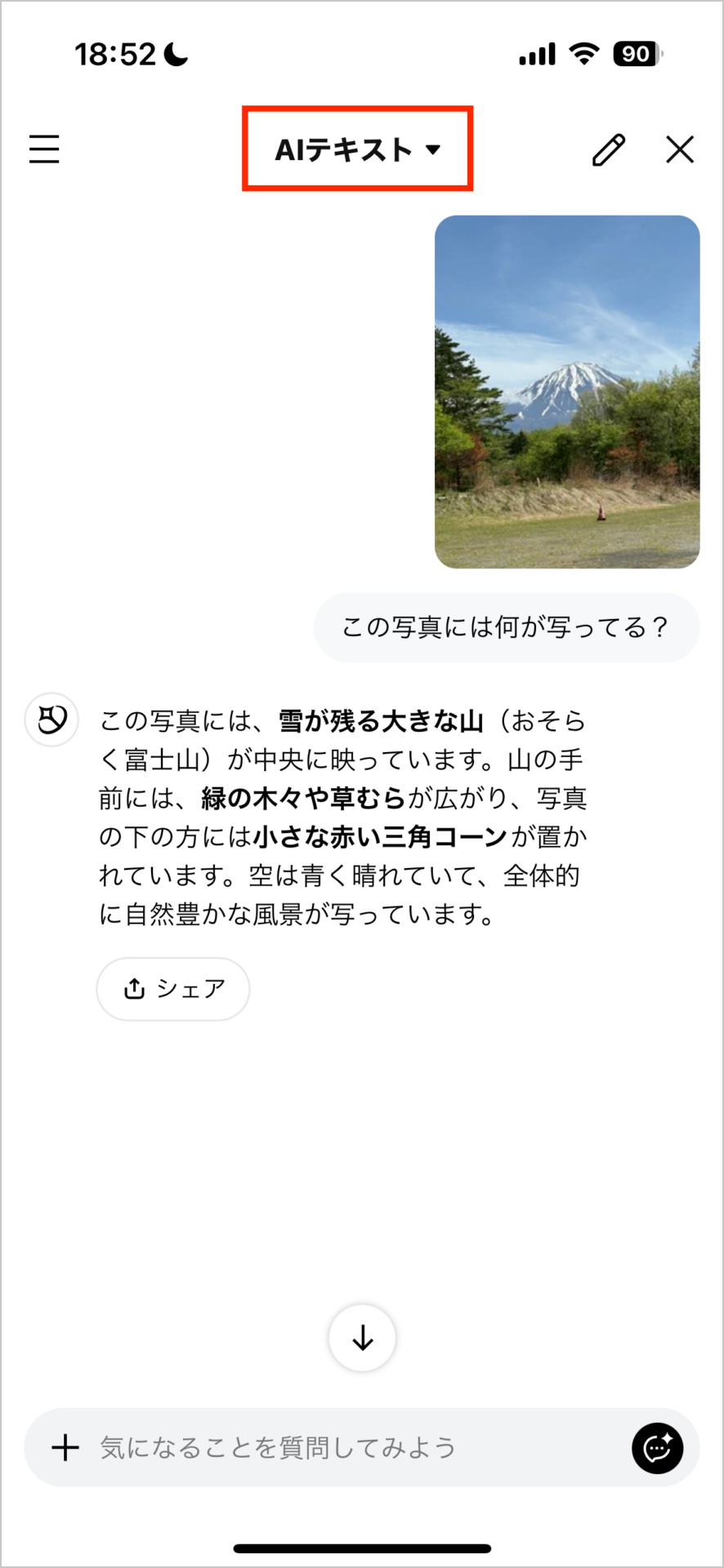
Task: Start a new chat with pencil icon
Action: 608,149
